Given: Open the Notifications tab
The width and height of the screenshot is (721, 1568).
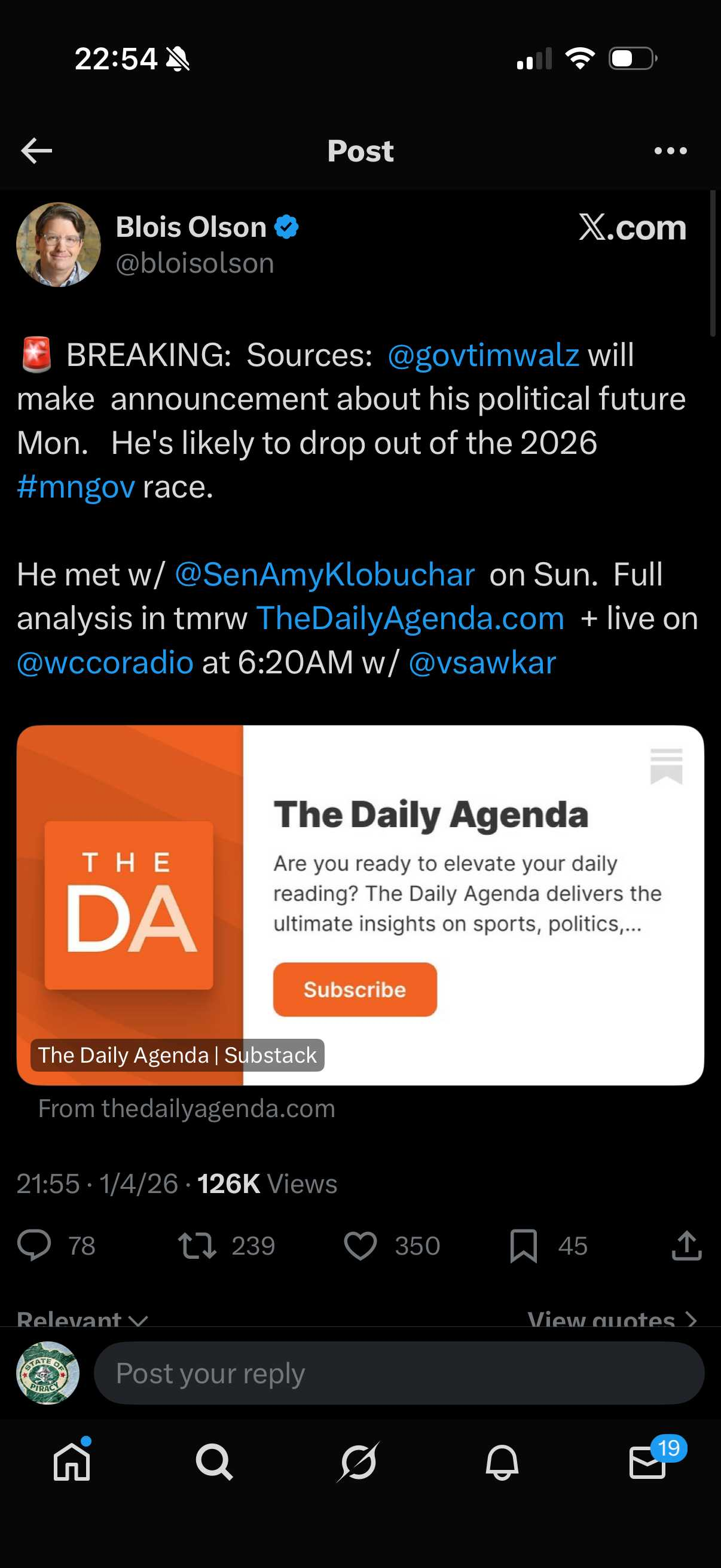Looking at the screenshot, I should click(x=502, y=1462).
